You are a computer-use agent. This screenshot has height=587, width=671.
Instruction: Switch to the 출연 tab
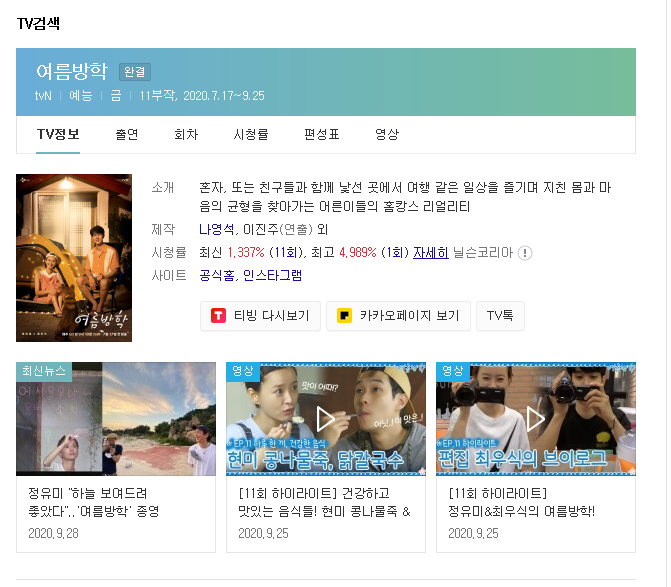click(x=127, y=134)
